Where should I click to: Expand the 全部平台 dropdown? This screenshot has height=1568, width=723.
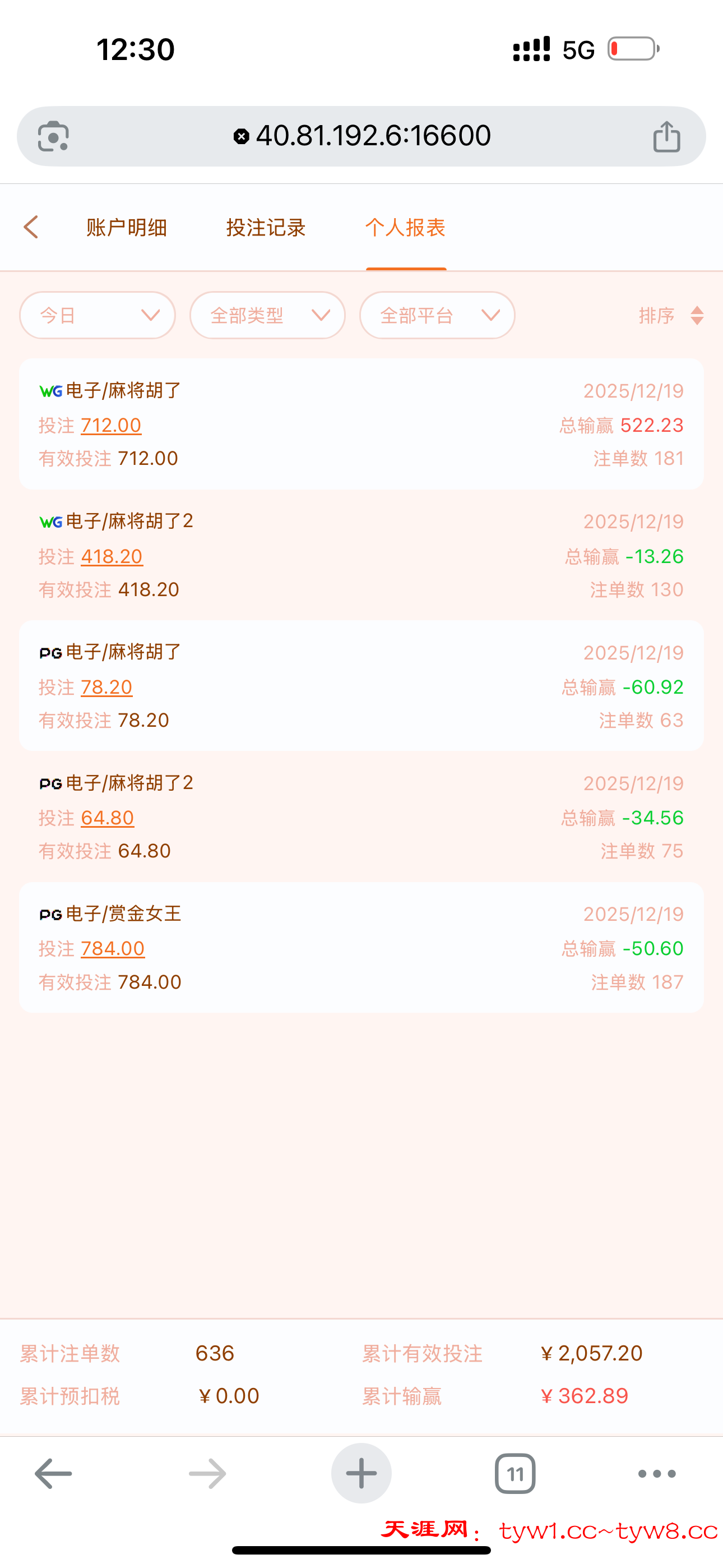(438, 315)
